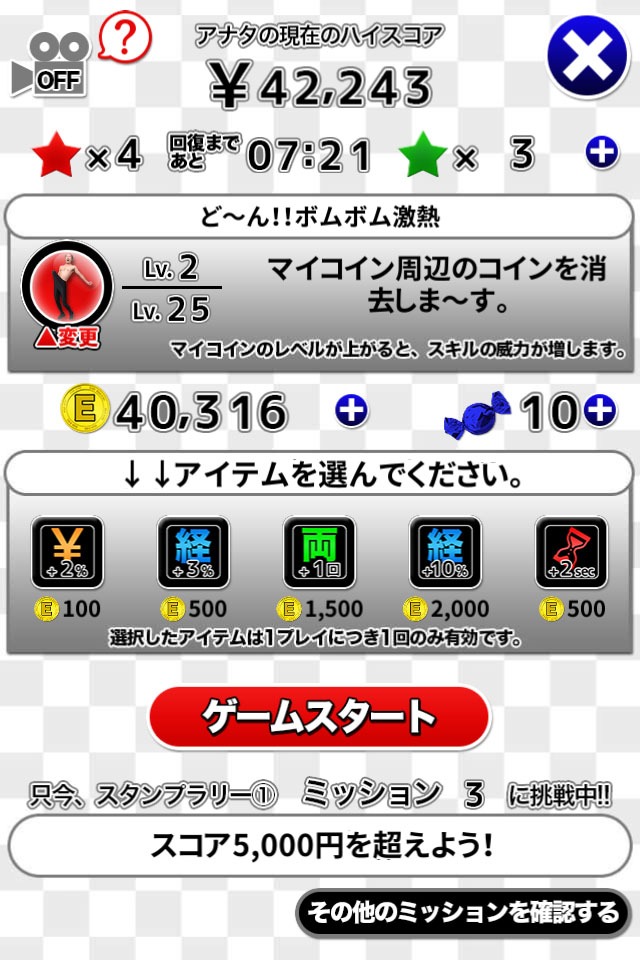640x960 pixels.
Task: Start the game with ゲームスタート
Action: click(319, 716)
